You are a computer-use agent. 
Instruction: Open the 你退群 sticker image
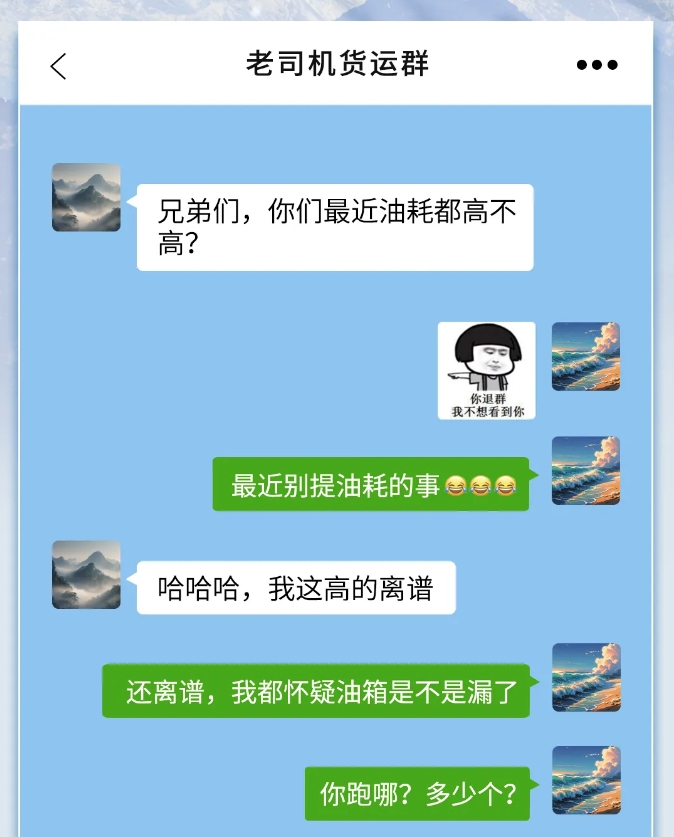[487, 370]
